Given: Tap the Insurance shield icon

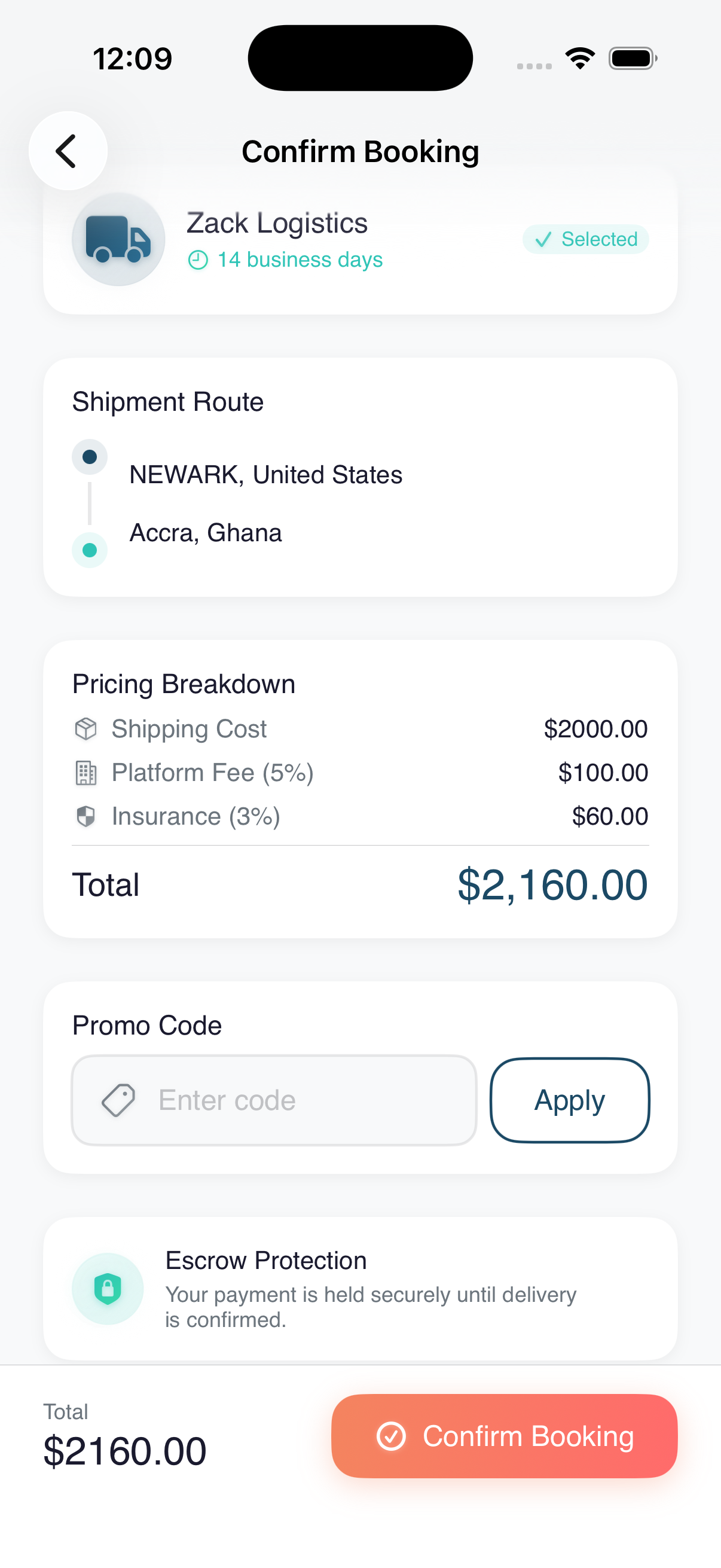Looking at the screenshot, I should click(x=85, y=816).
